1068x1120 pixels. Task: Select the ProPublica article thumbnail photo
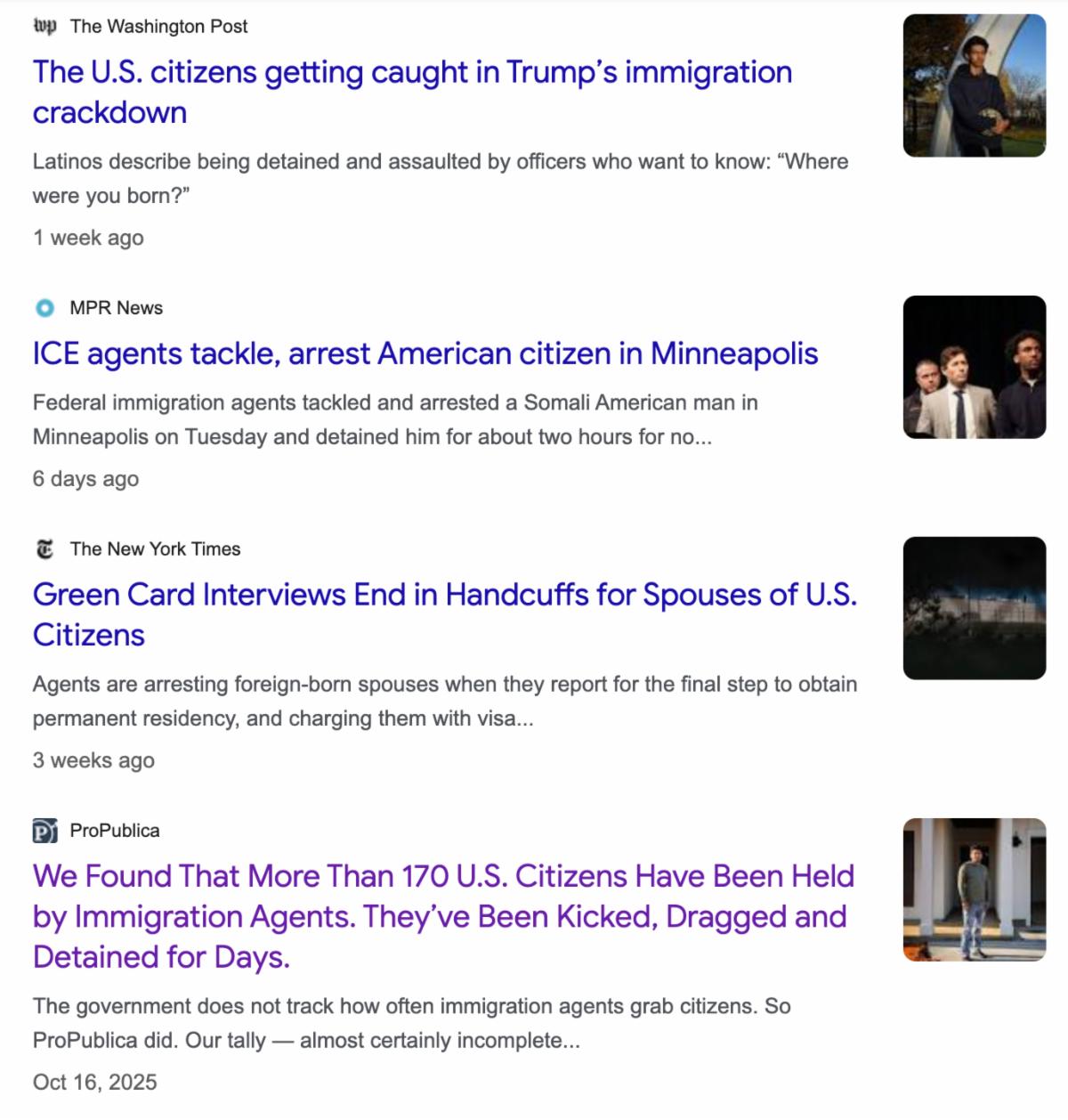pos(974,889)
